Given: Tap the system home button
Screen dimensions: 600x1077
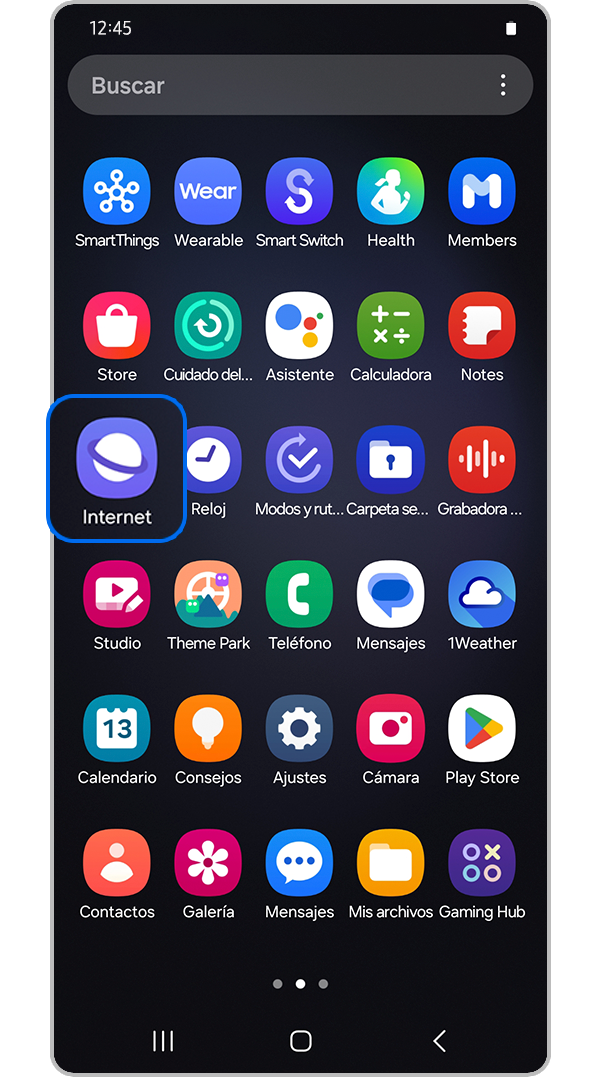Looking at the screenshot, I should pos(300,1041).
